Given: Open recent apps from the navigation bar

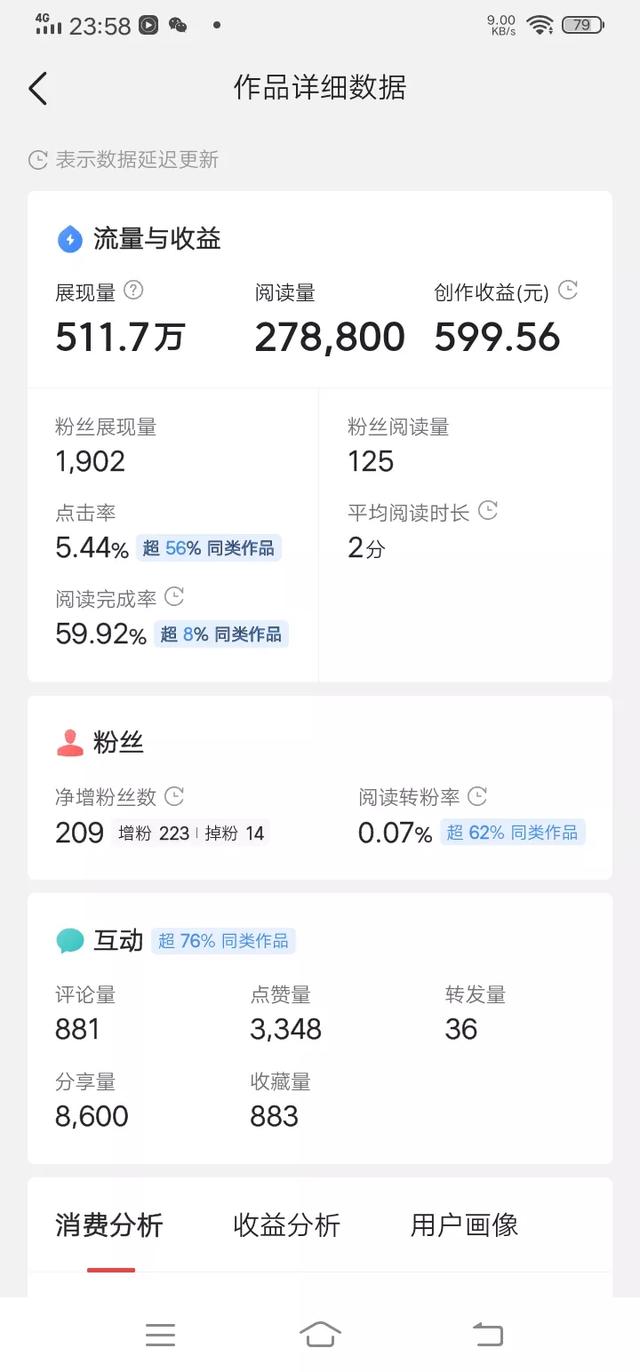Looking at the screenshot, I should (160, 1334).
